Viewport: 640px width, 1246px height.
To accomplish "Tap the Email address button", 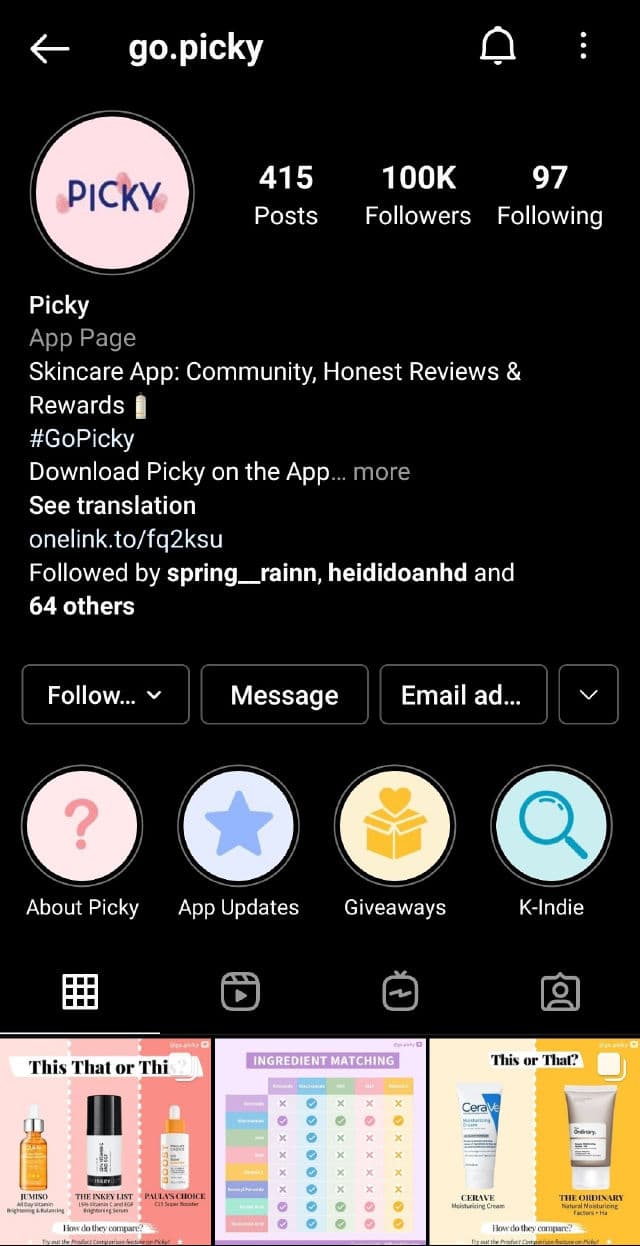I will pyautogui.click(x=463, y=695).
